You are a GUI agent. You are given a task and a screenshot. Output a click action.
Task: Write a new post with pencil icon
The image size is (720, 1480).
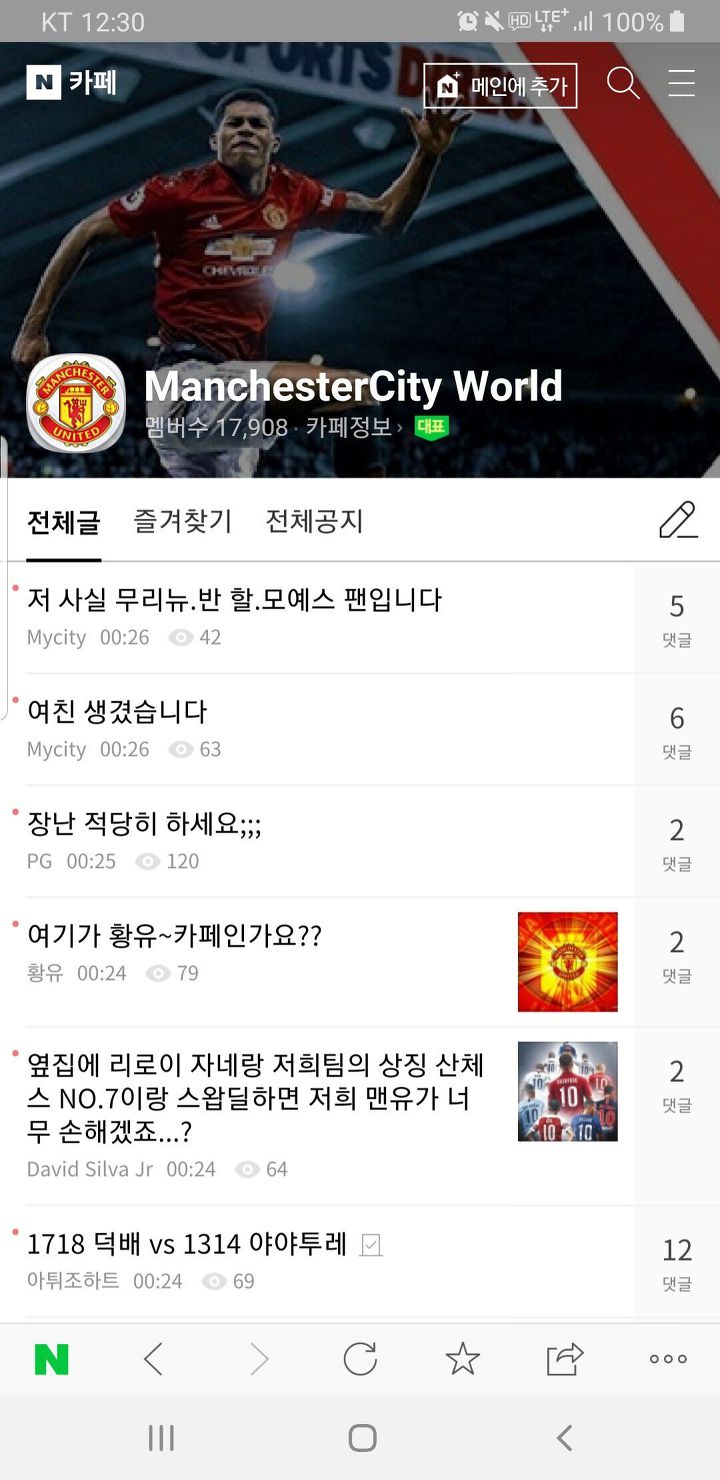(677, 521)
